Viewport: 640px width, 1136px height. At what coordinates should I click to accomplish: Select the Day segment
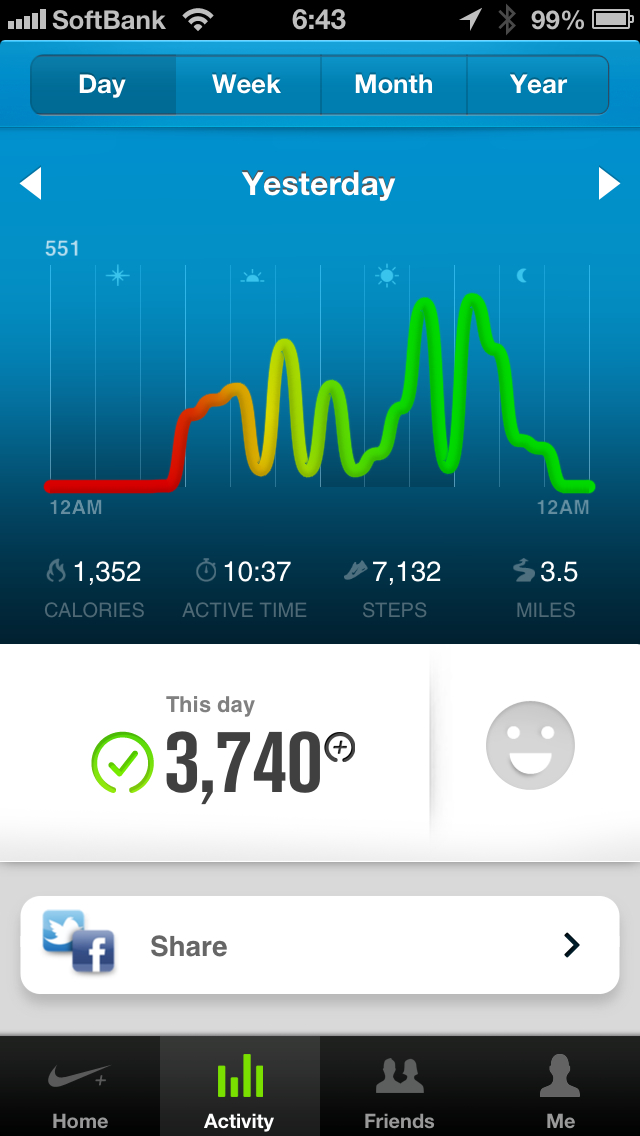pyautogui.click(x=102, y=85)
